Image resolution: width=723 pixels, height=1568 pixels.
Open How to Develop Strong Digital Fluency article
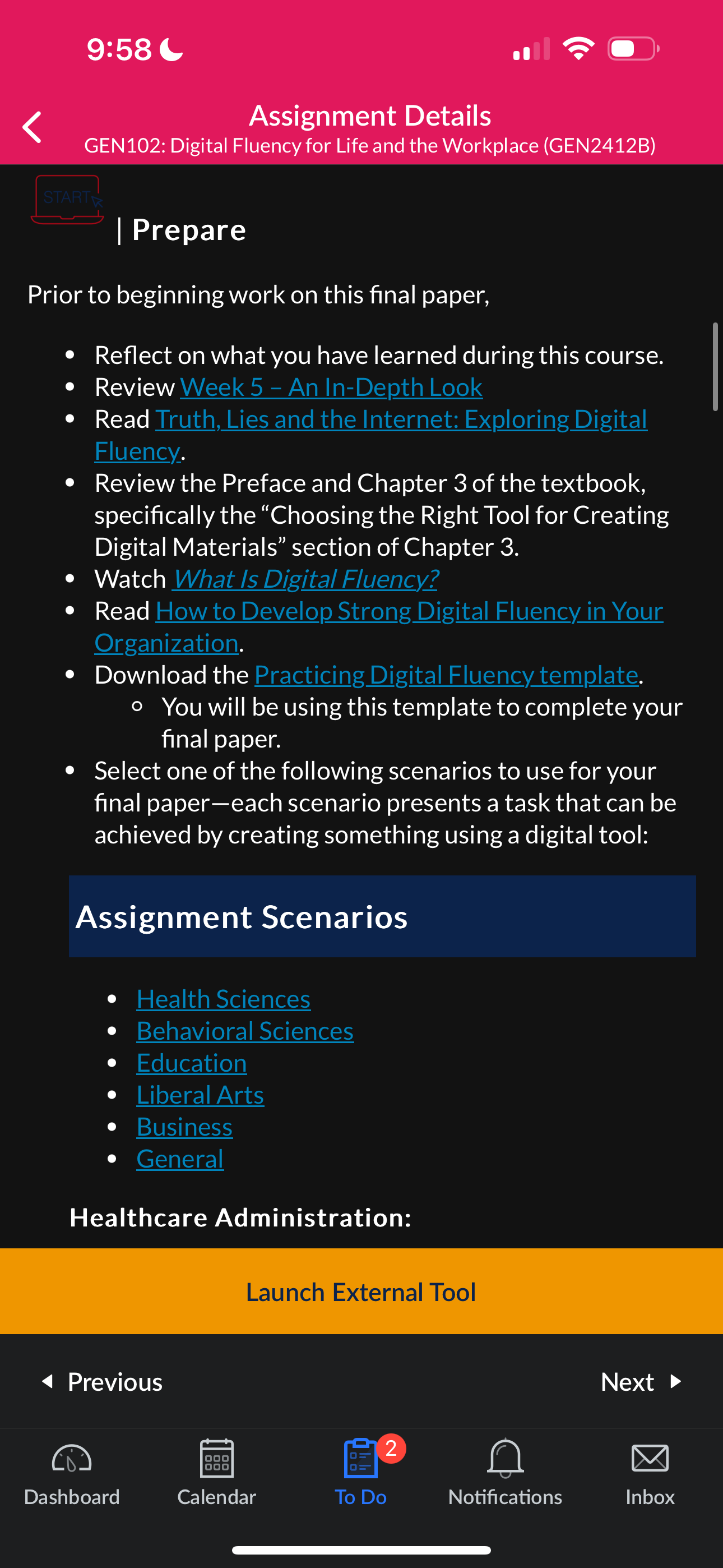tap(378, 626)
